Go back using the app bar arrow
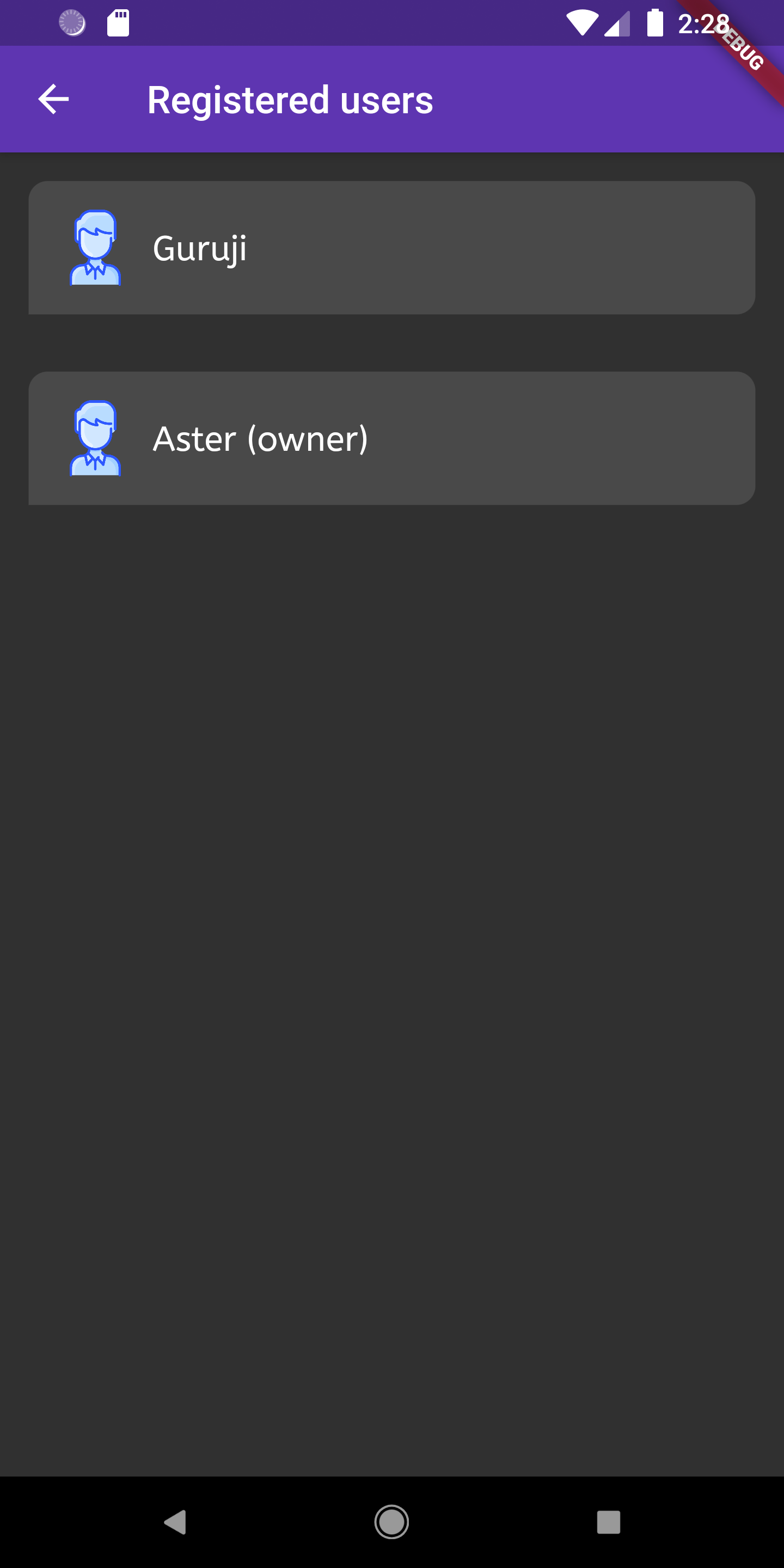This screenshot has width=784, height=1568. click(53, 99)
